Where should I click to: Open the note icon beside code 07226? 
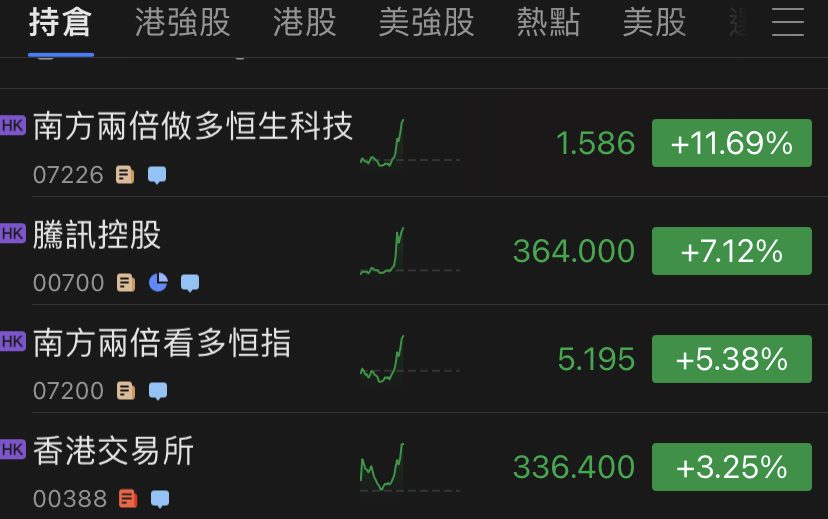click(125, 175)
